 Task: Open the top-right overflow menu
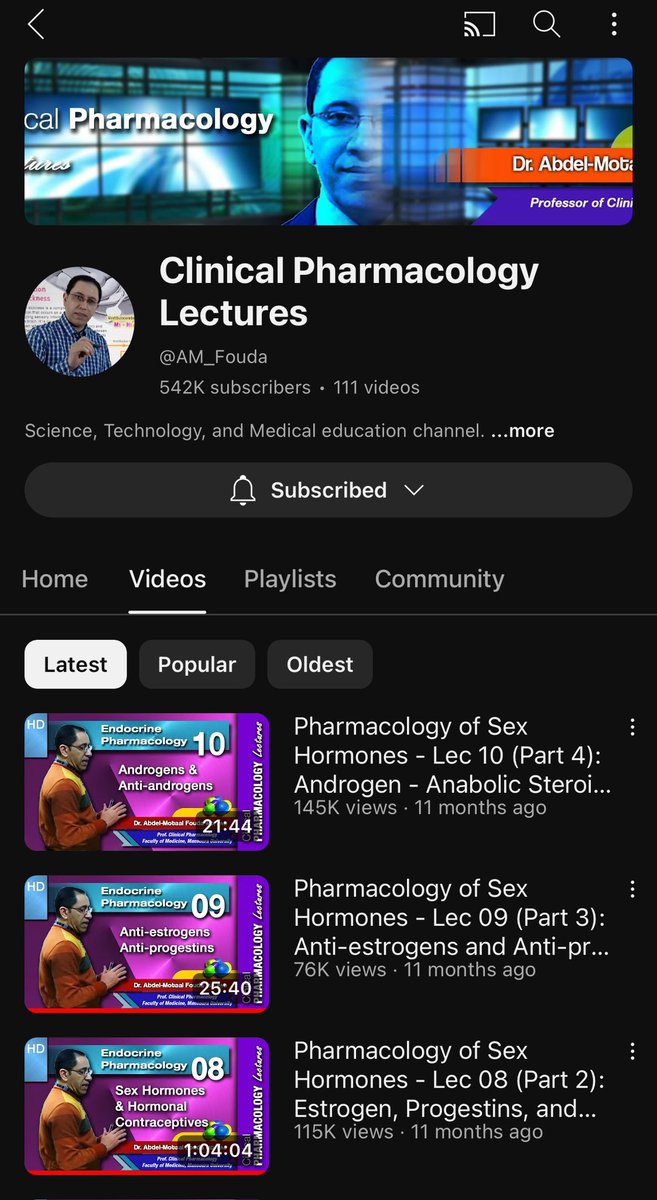(616, 25)
